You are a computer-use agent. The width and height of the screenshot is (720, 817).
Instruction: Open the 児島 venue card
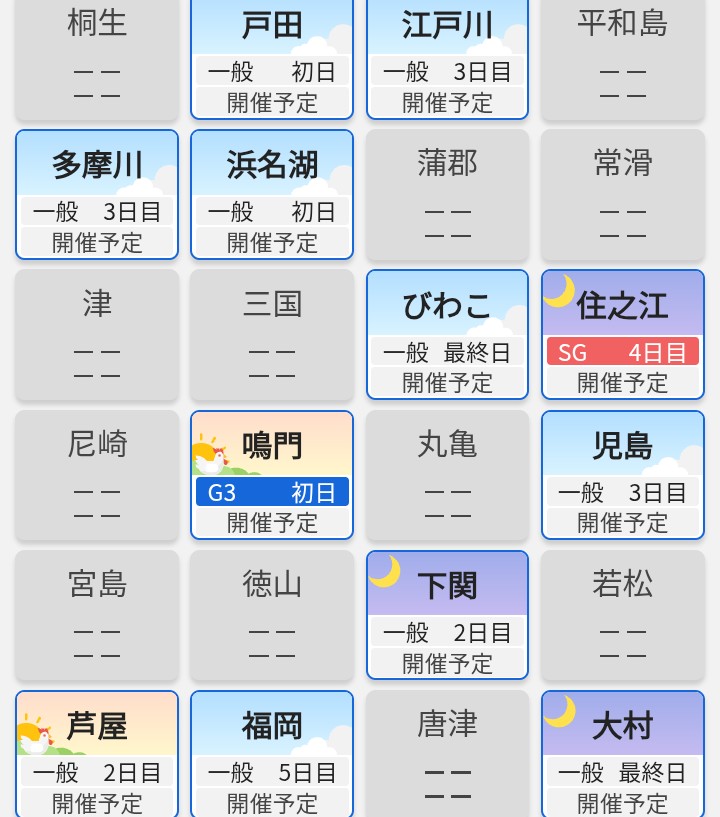tap(622, 475)
